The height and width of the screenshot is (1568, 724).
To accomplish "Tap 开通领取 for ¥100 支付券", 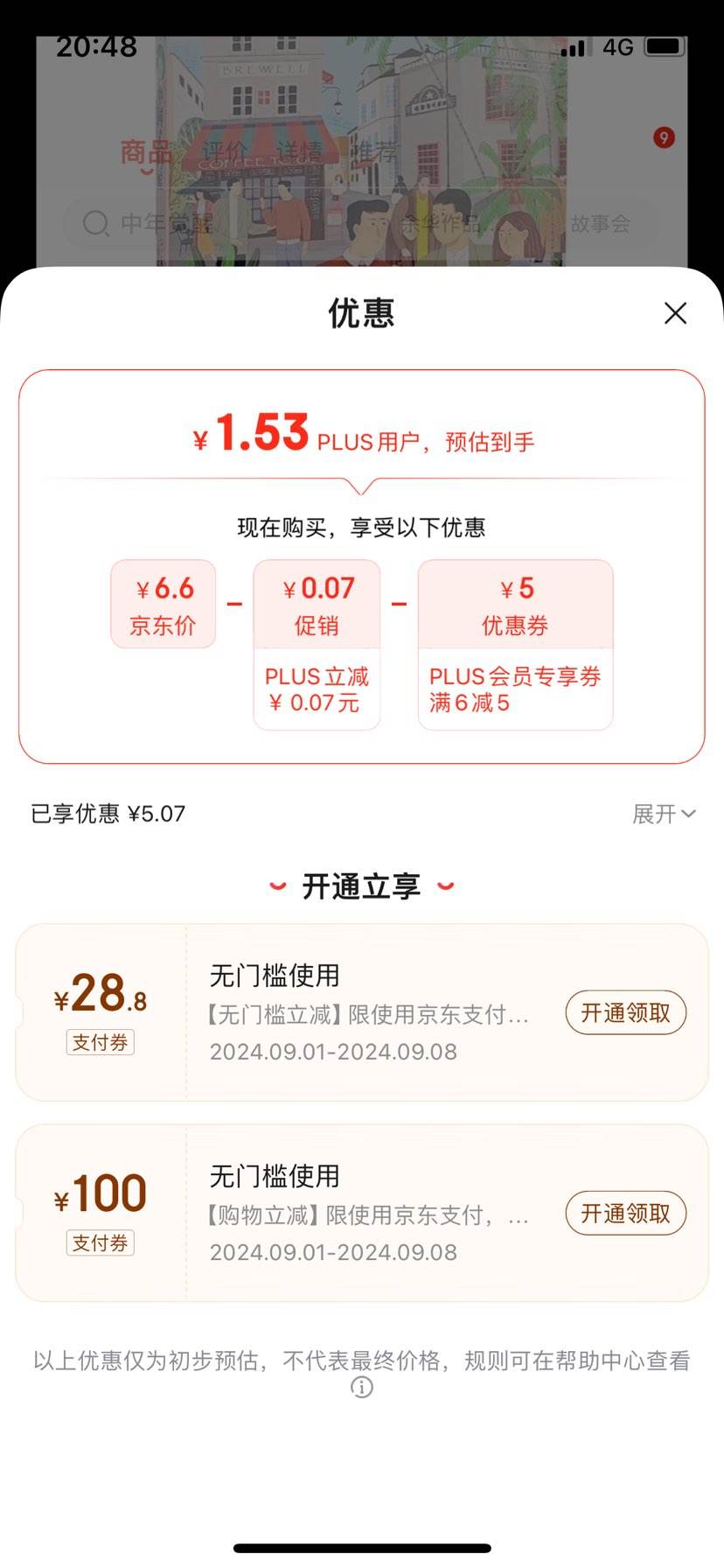I will pyautogui.click(x=625, y=1214).
